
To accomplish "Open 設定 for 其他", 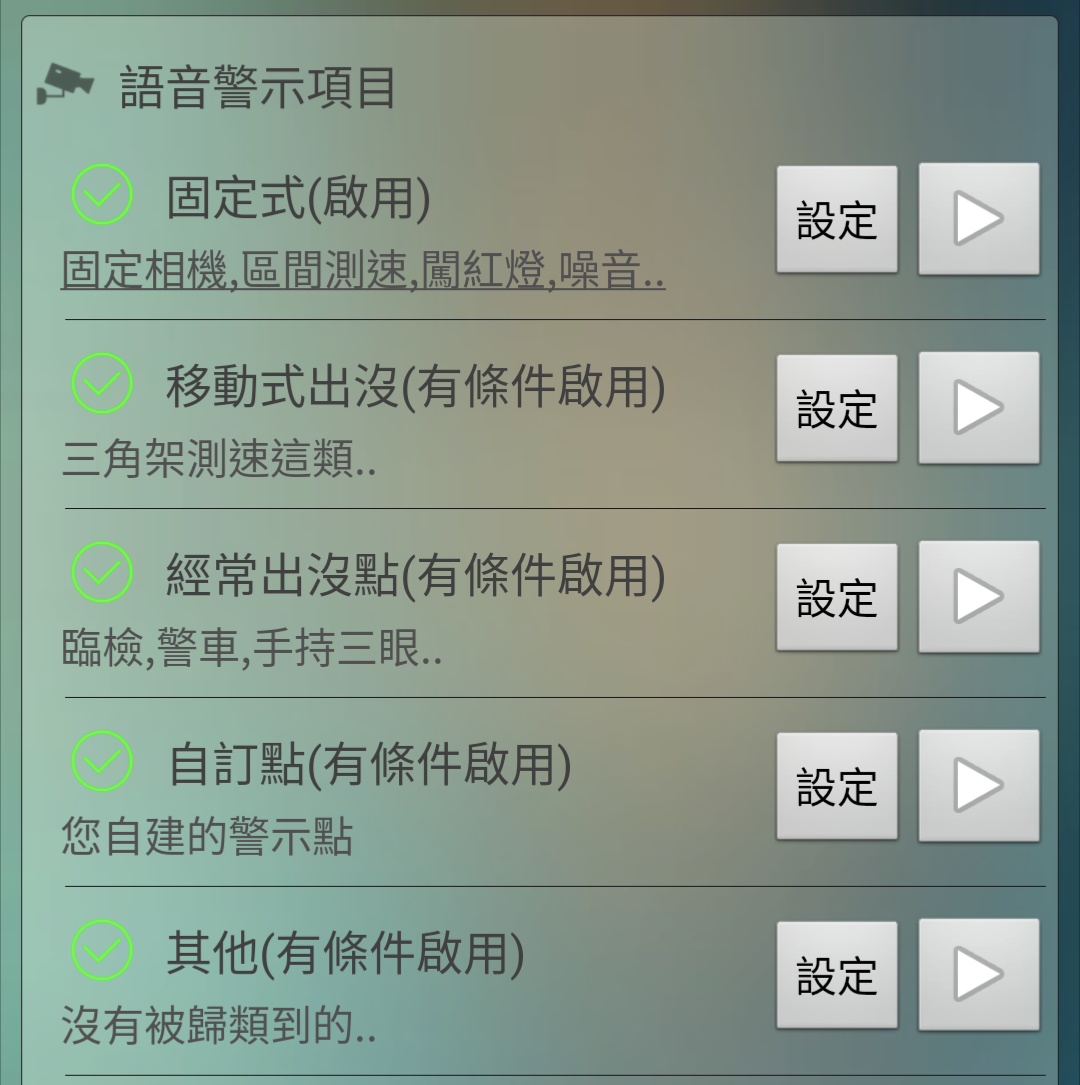I will [836, 976].
